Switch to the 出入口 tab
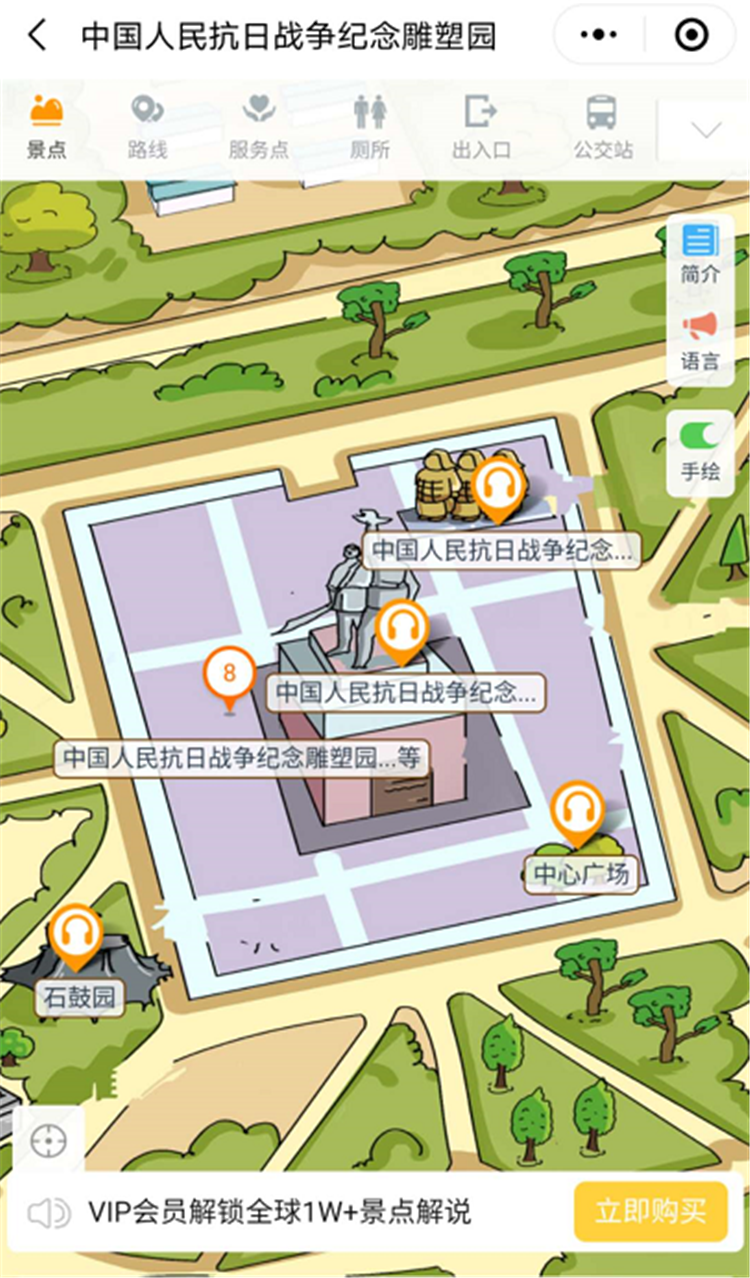The width and height of the screenshot is (750, 1278). [x=481, y=128]
